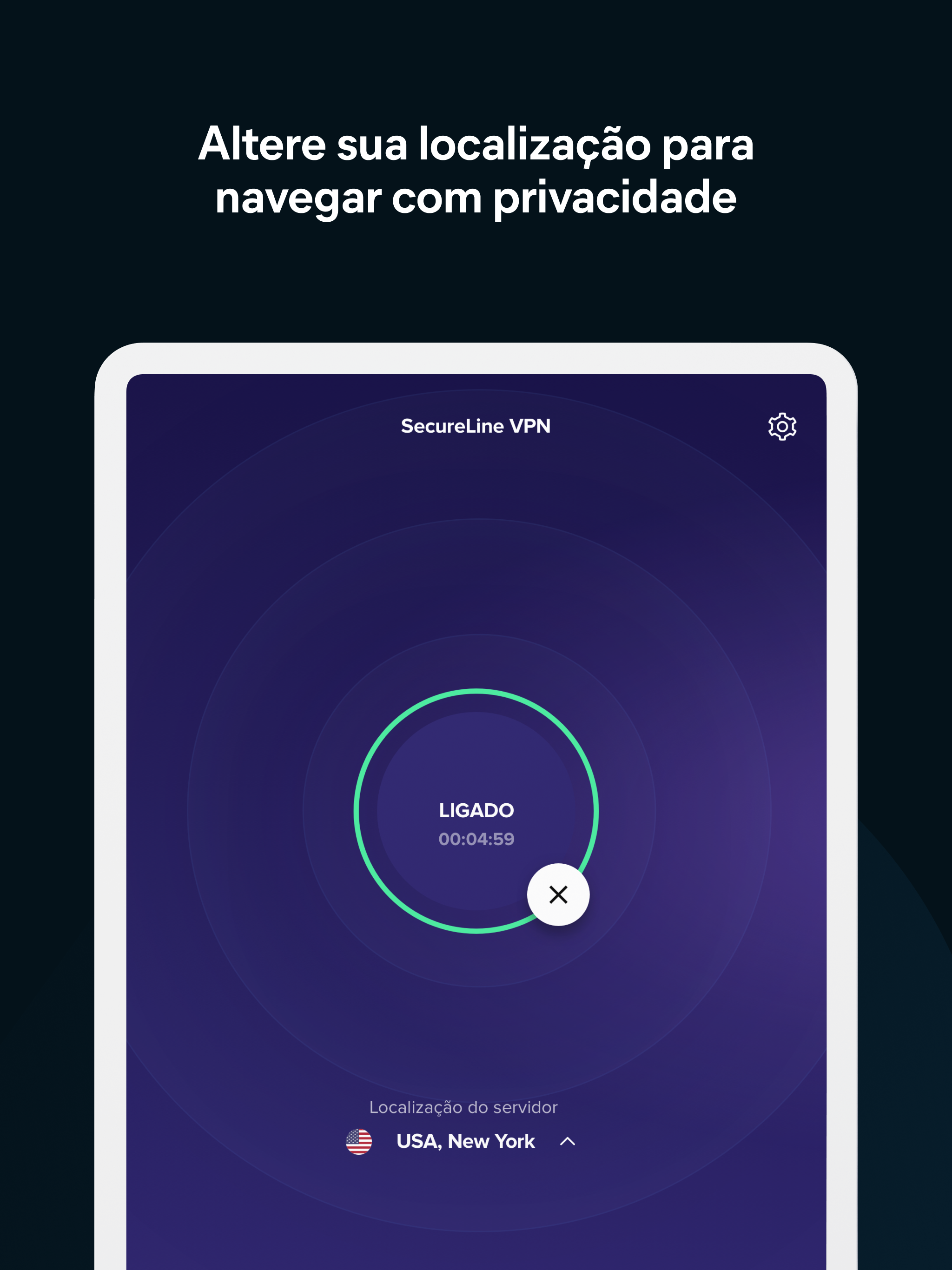Click the 00:04:59 session timer
Viewport: 952px width, 1270px height.
476,838
